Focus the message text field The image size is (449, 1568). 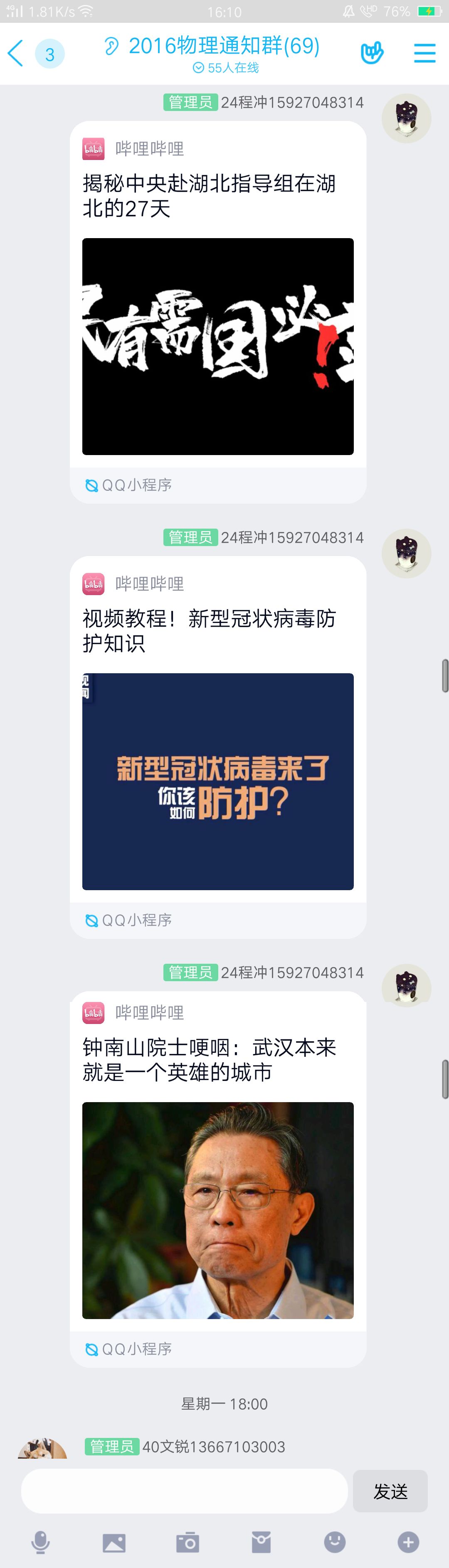pyautogui.click(x=184, y=1491)
